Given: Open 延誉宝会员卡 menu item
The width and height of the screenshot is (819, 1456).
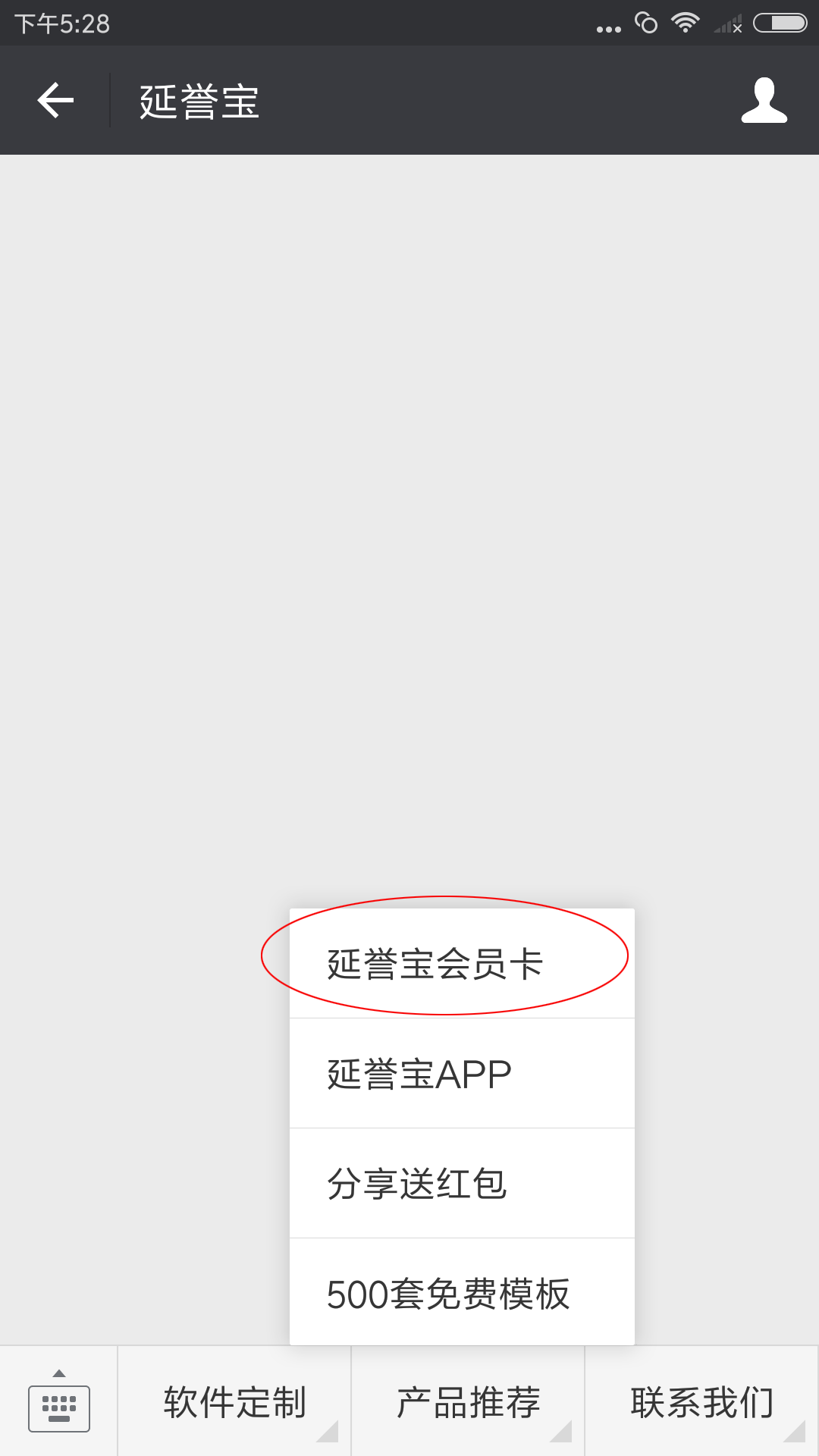Looking at the screenshot, I should (461, 963).
